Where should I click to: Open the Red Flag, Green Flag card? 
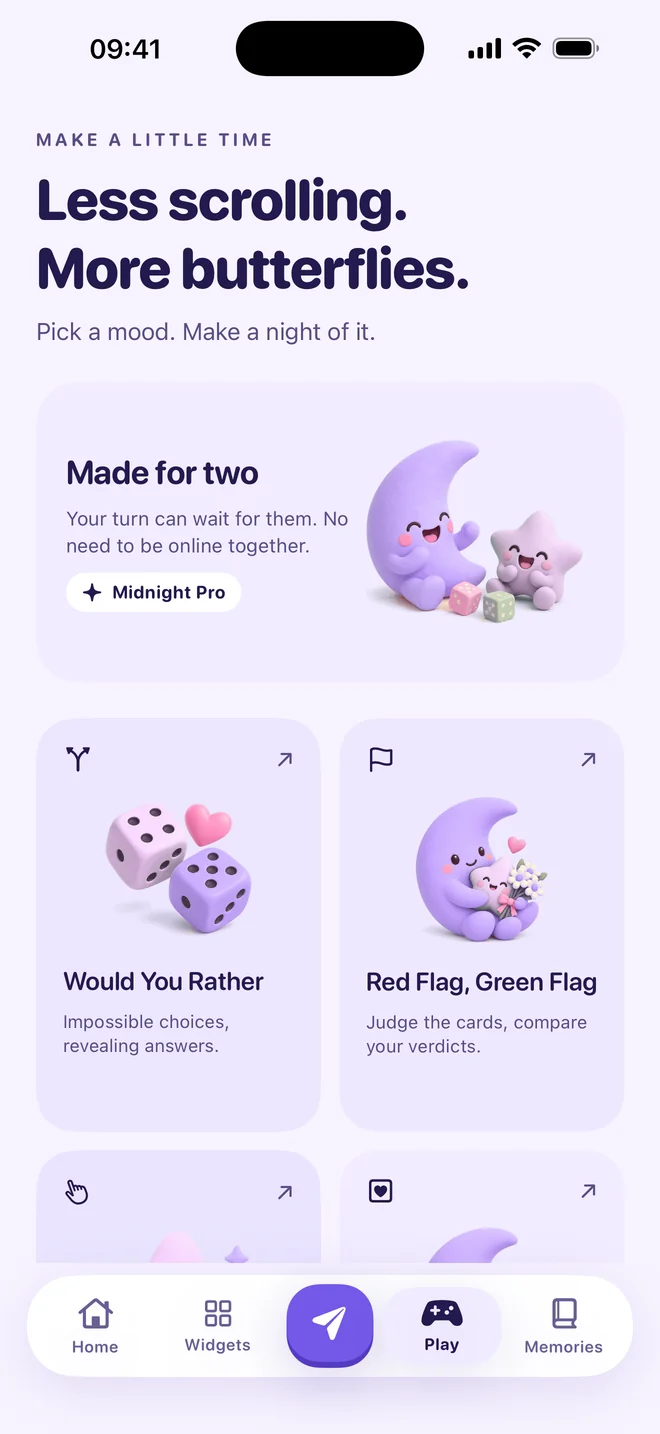(482, 925)
